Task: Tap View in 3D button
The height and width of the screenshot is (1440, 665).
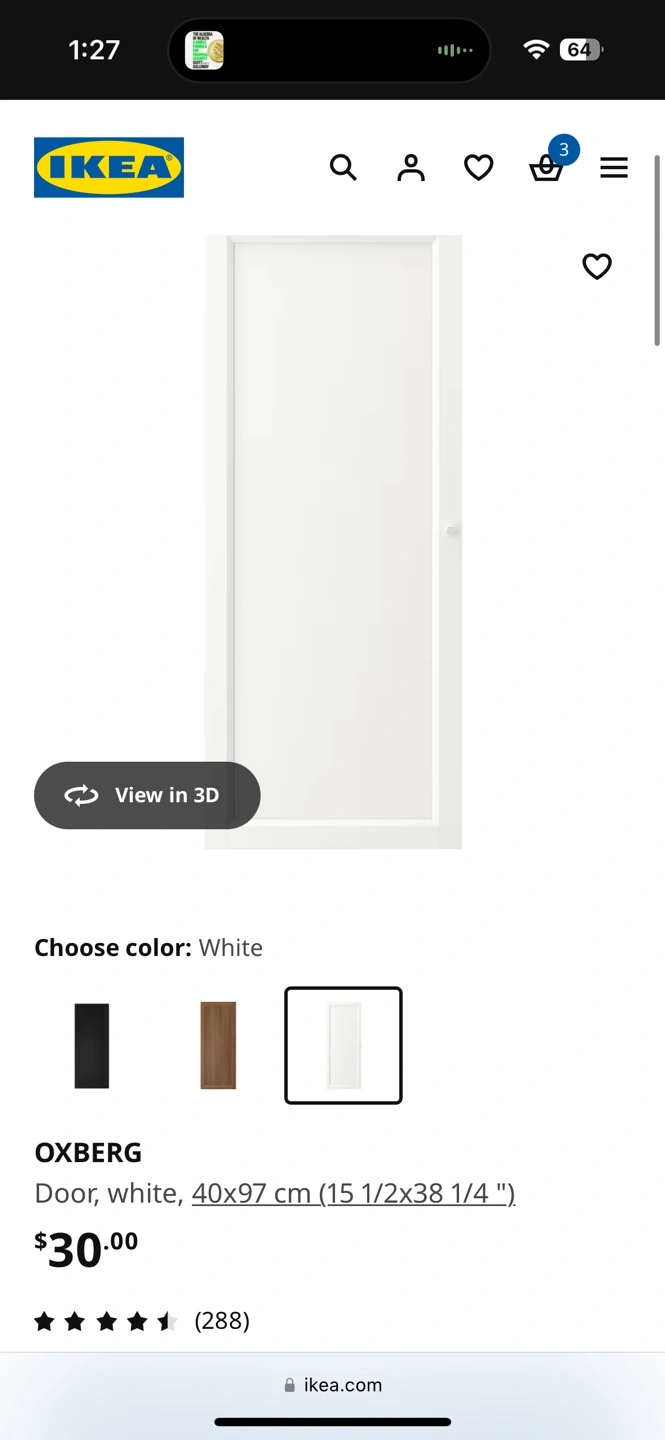Action: [147, 795]
